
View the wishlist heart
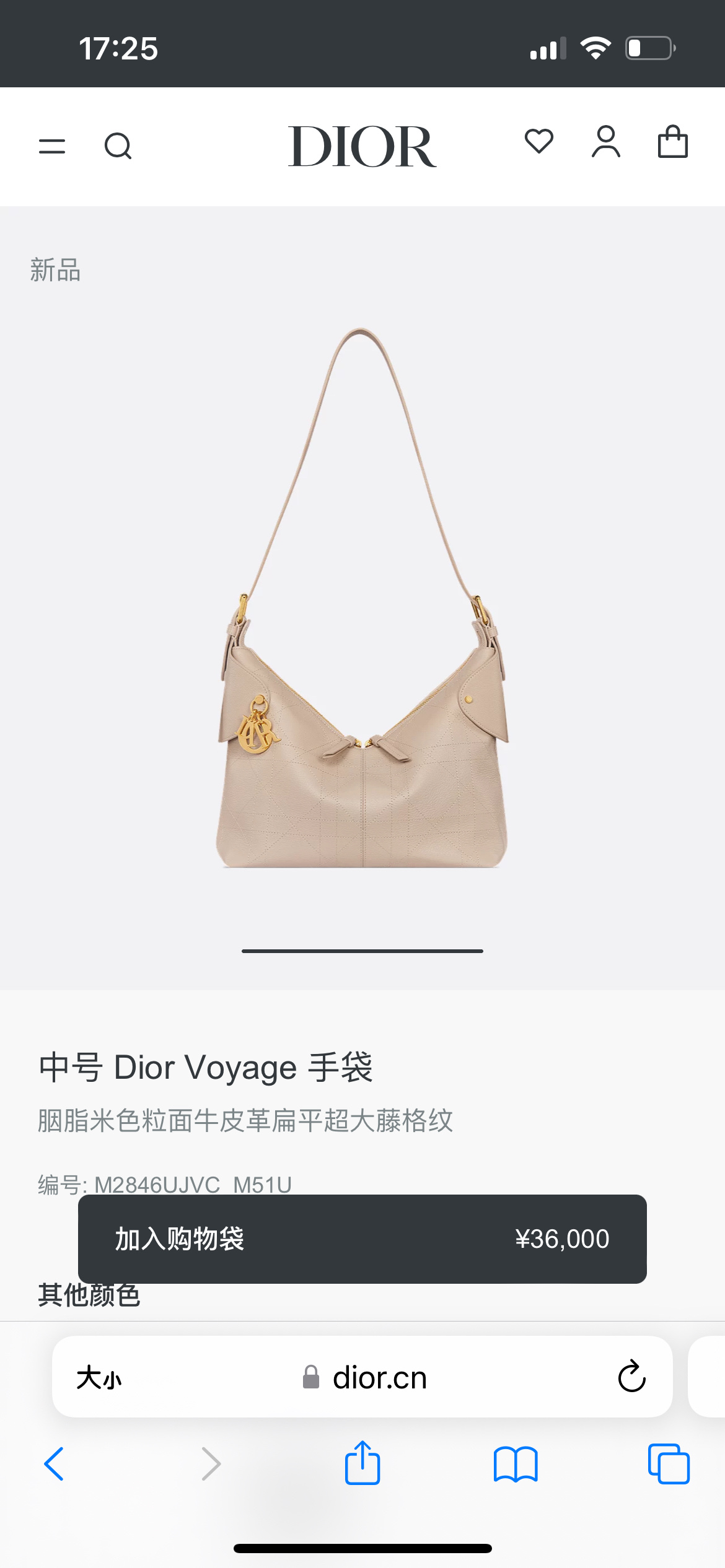point(538,141)
